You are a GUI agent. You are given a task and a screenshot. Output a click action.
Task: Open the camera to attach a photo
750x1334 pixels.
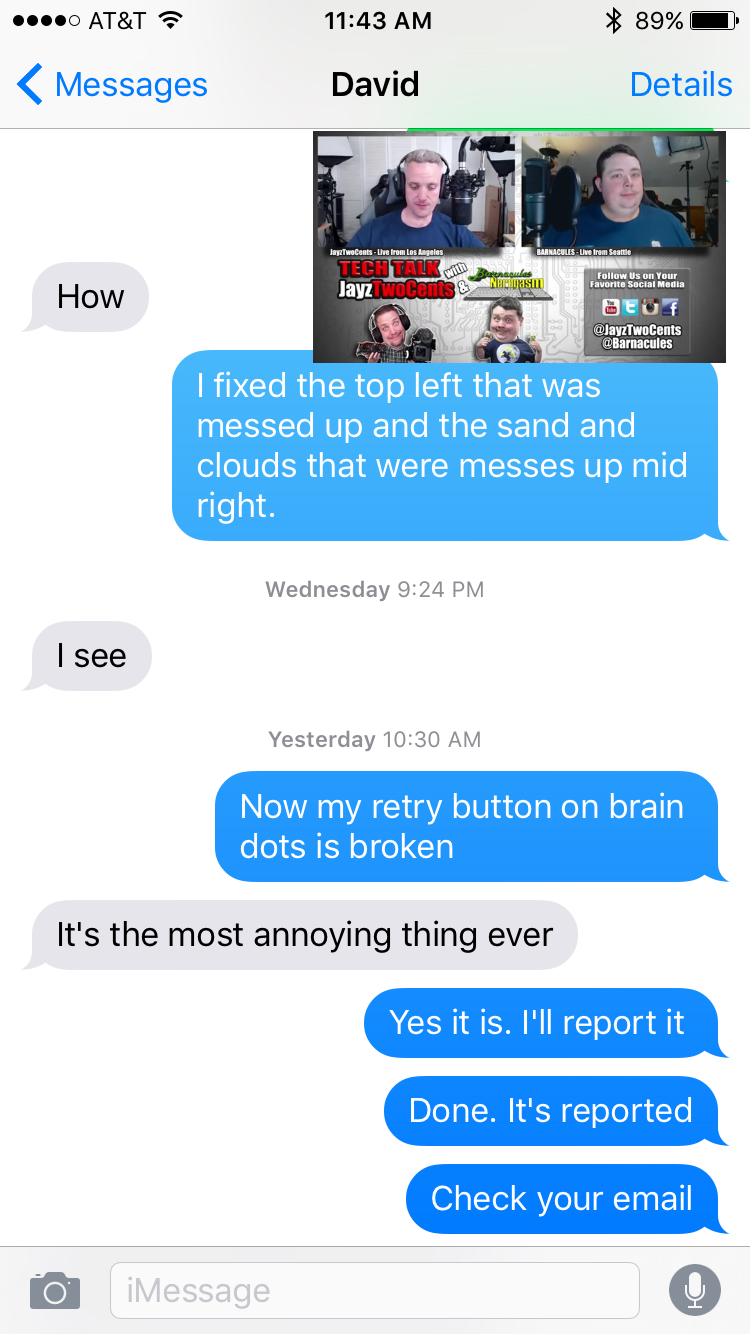click(x=55, y=1290)
